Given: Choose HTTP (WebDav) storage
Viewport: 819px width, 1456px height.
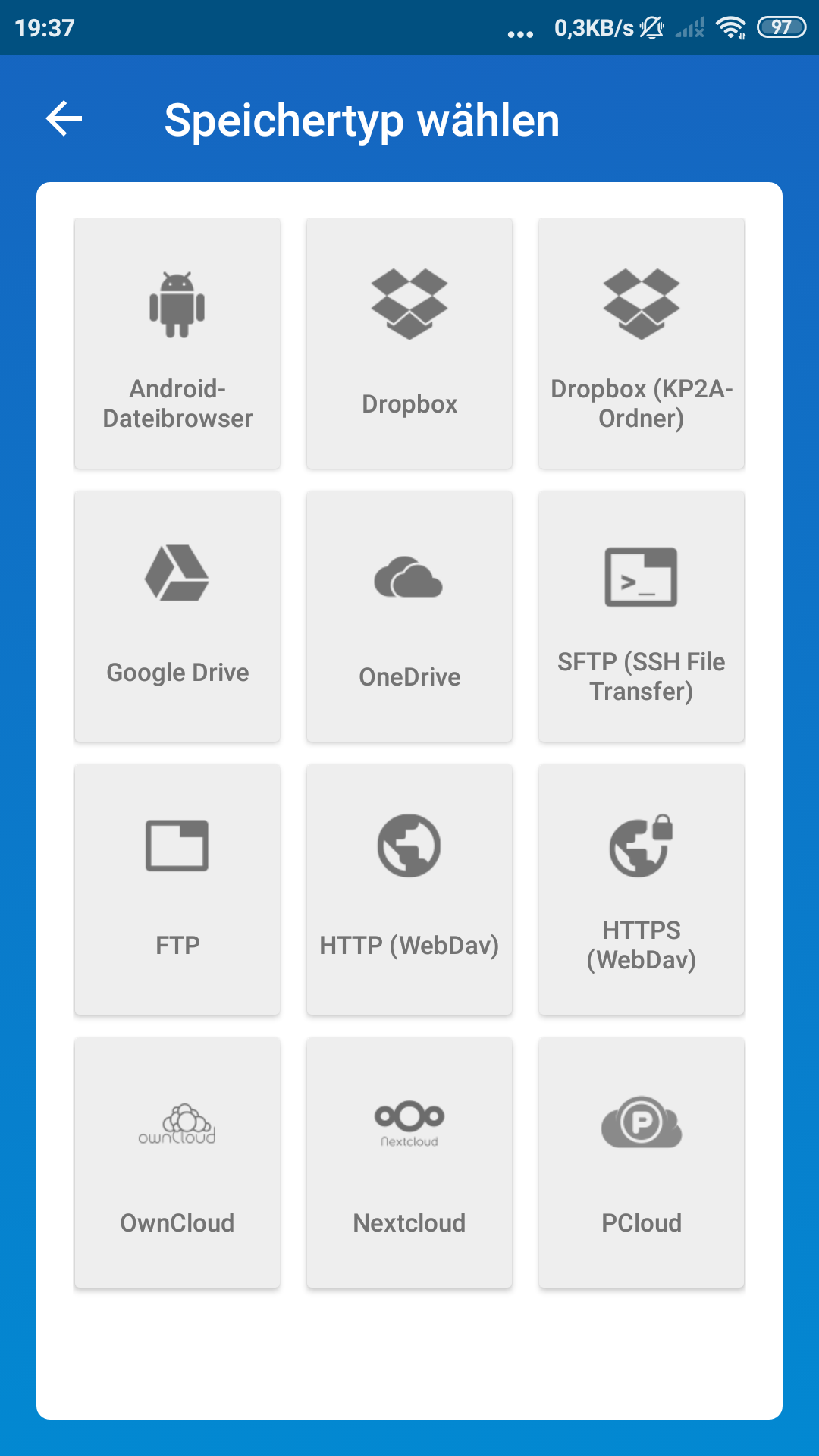Looking at the screenshot, I should (x=409, y=889).
